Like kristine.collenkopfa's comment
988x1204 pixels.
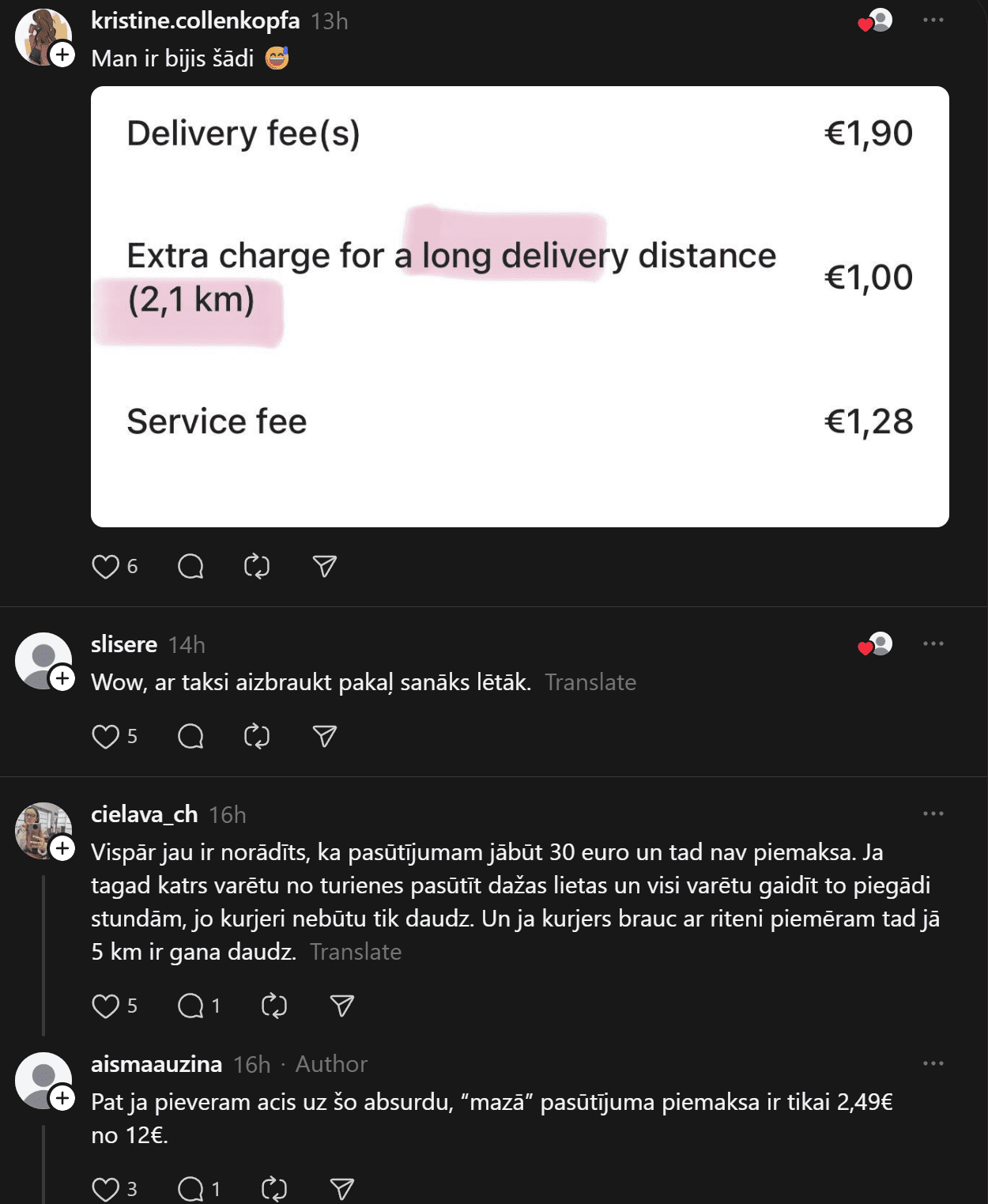point(105,567)
